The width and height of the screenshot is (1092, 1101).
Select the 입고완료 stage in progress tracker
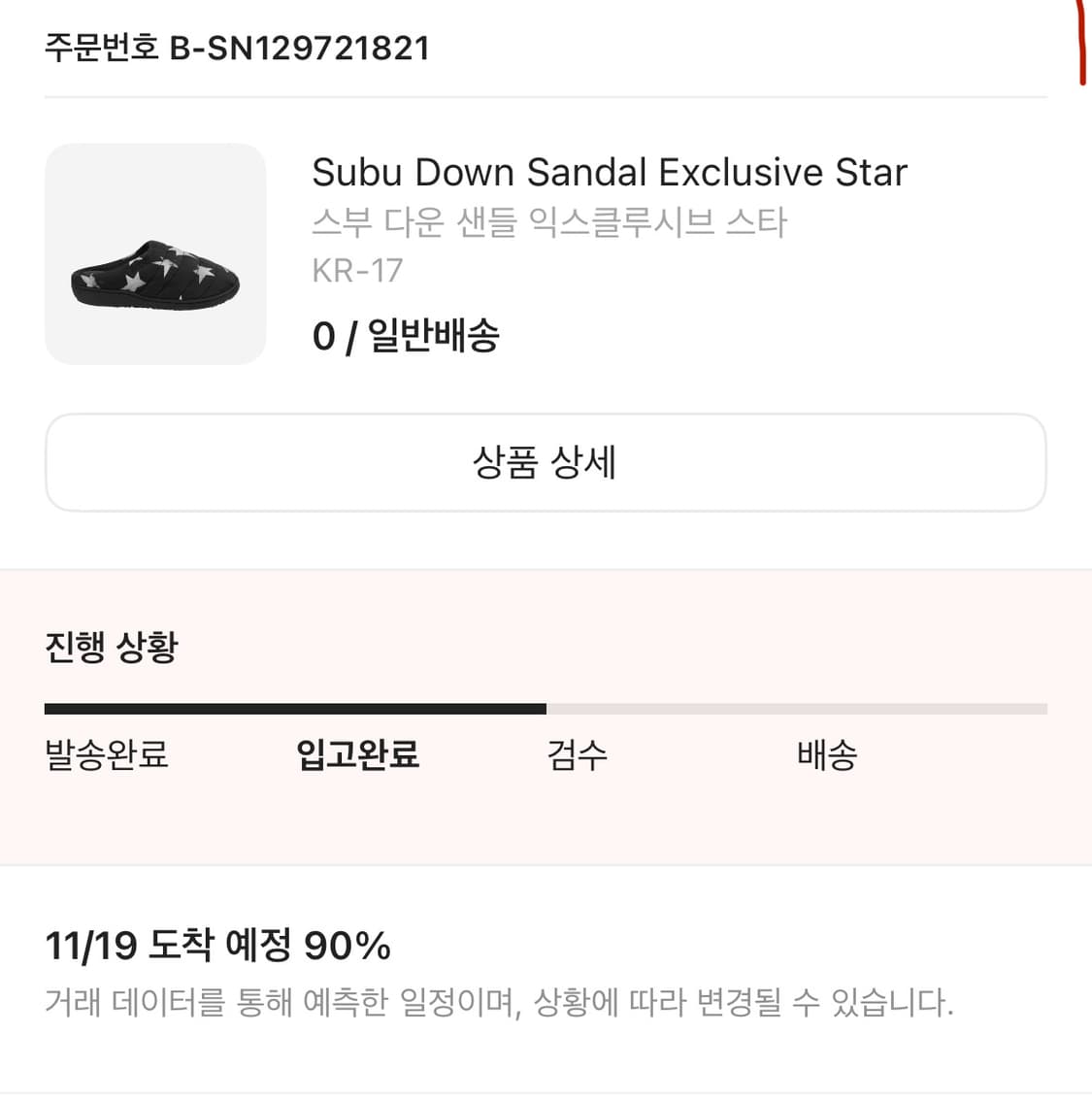[357, 755]
